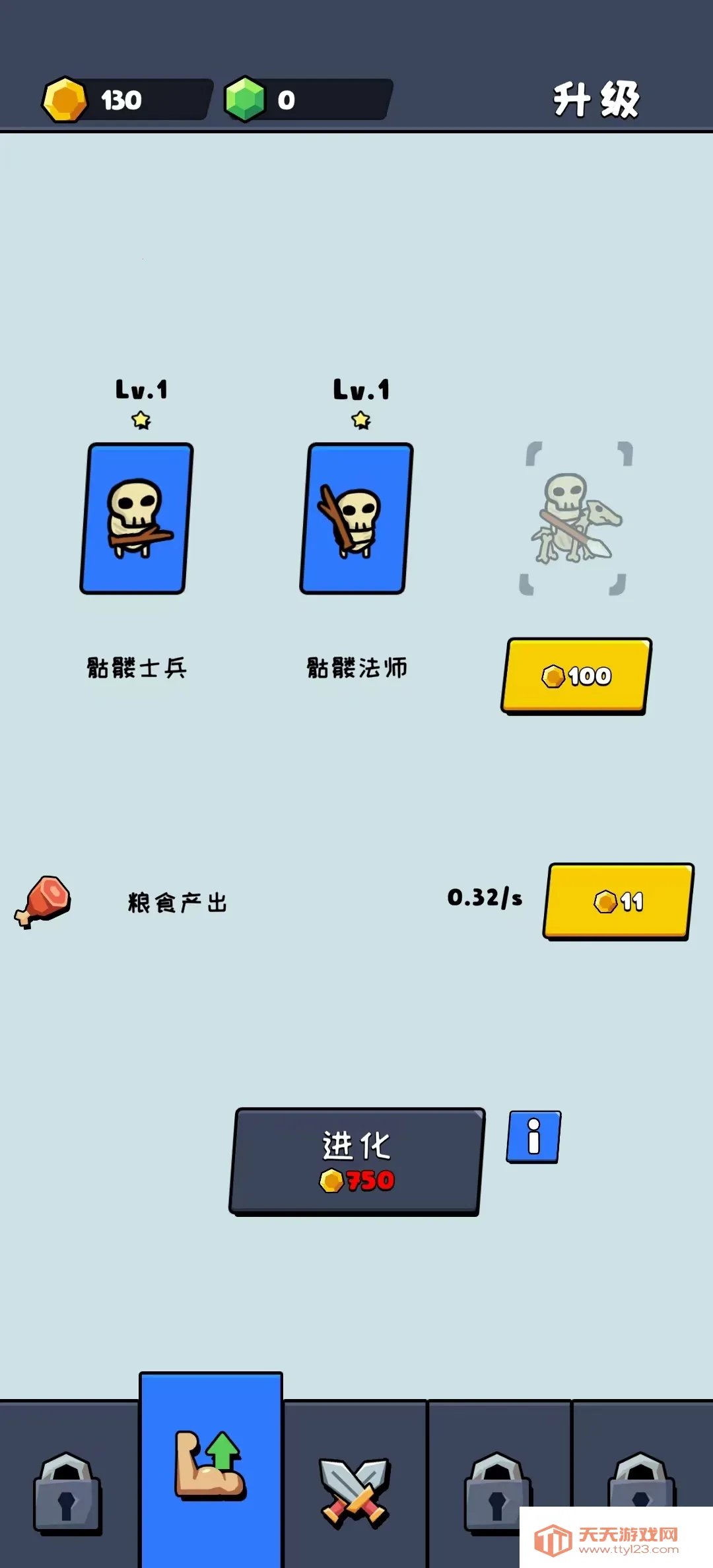
Task: Tap the Lv.1 star above skeleton soldier
Action: (x=141, y=420)
